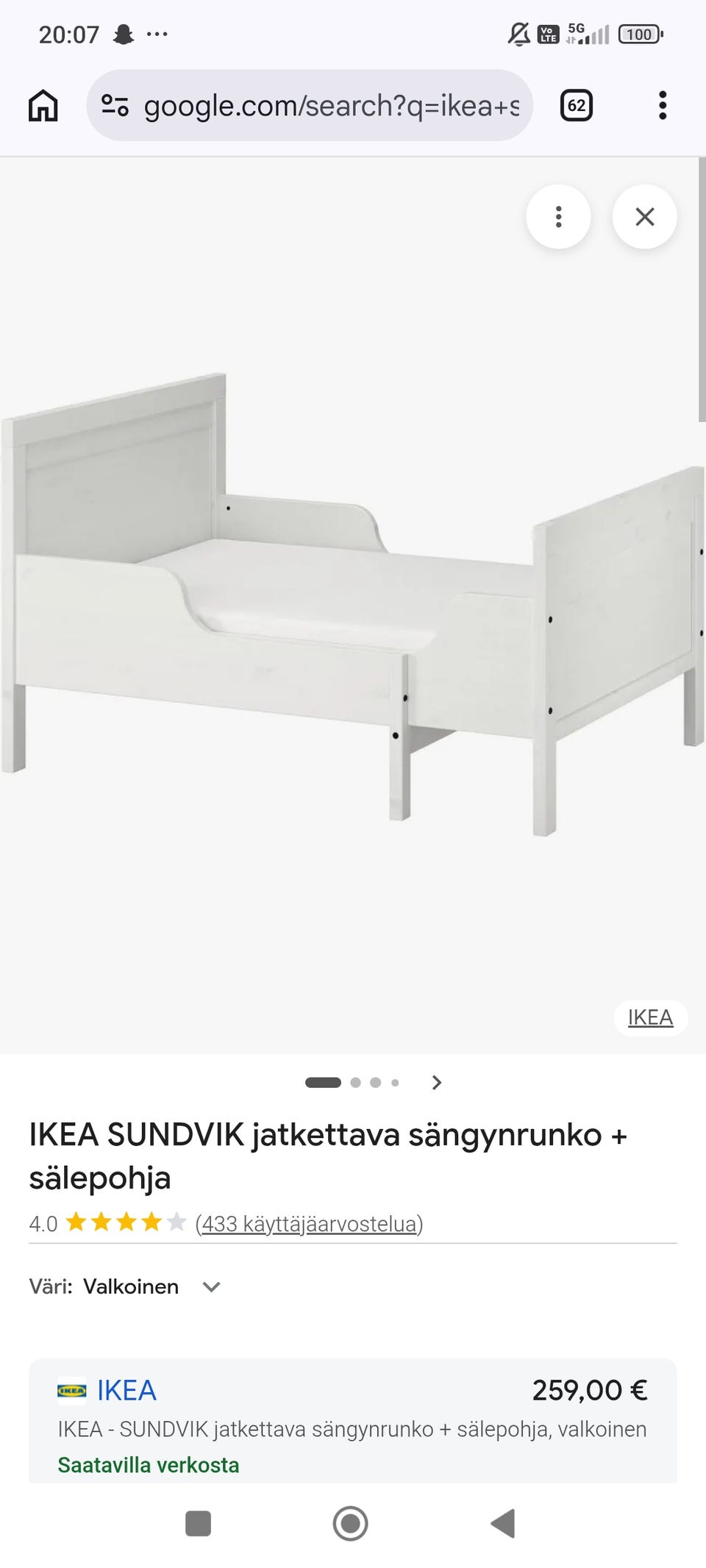
Task: Close the product detail panel
Action: [645, 217]
